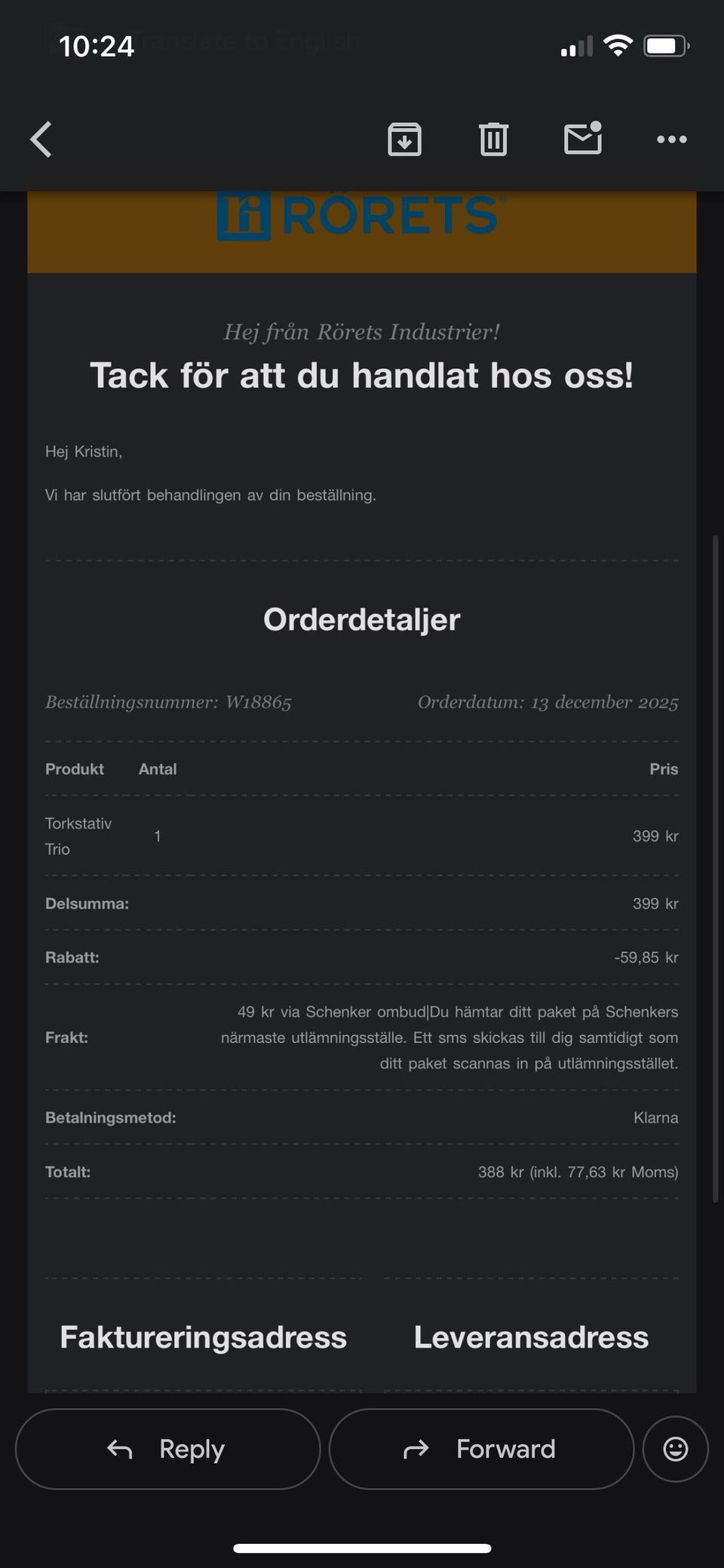Reply to the Rörets order email
724x1568 pixels.
(167, 1448)
